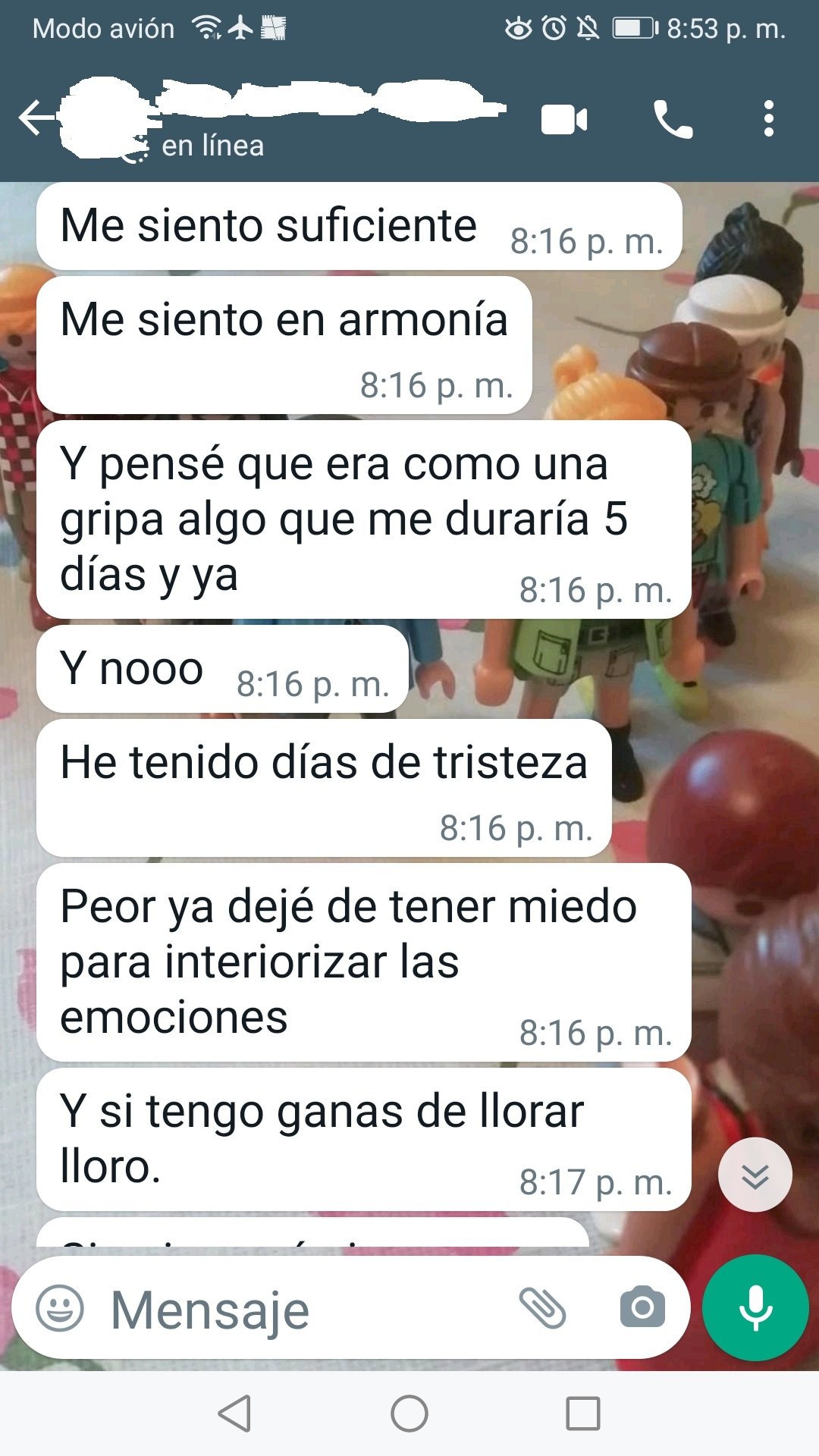Tap the system home button
The width and height of the screenshot is (819, 1456).
(409, 1414)
